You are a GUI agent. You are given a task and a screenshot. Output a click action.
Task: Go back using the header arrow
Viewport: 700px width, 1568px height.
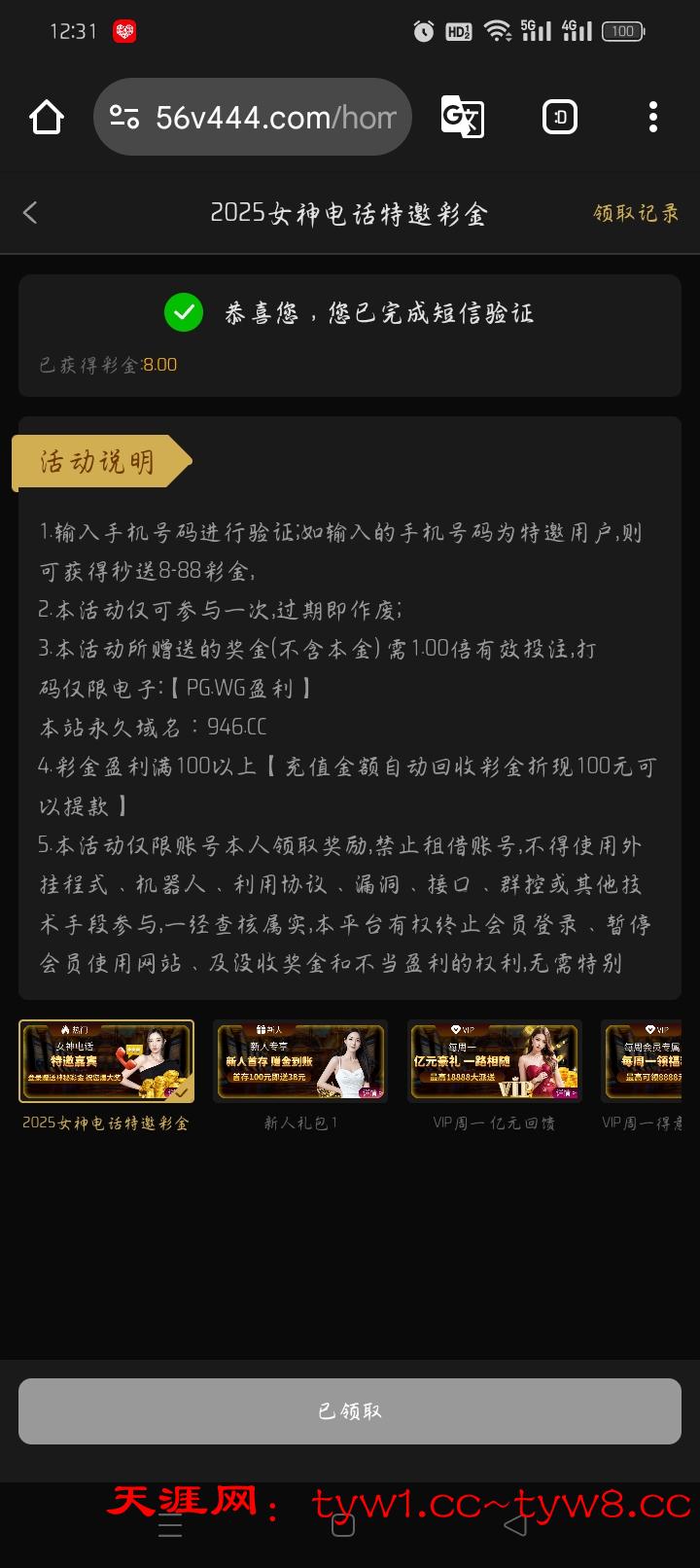(30, 213)
